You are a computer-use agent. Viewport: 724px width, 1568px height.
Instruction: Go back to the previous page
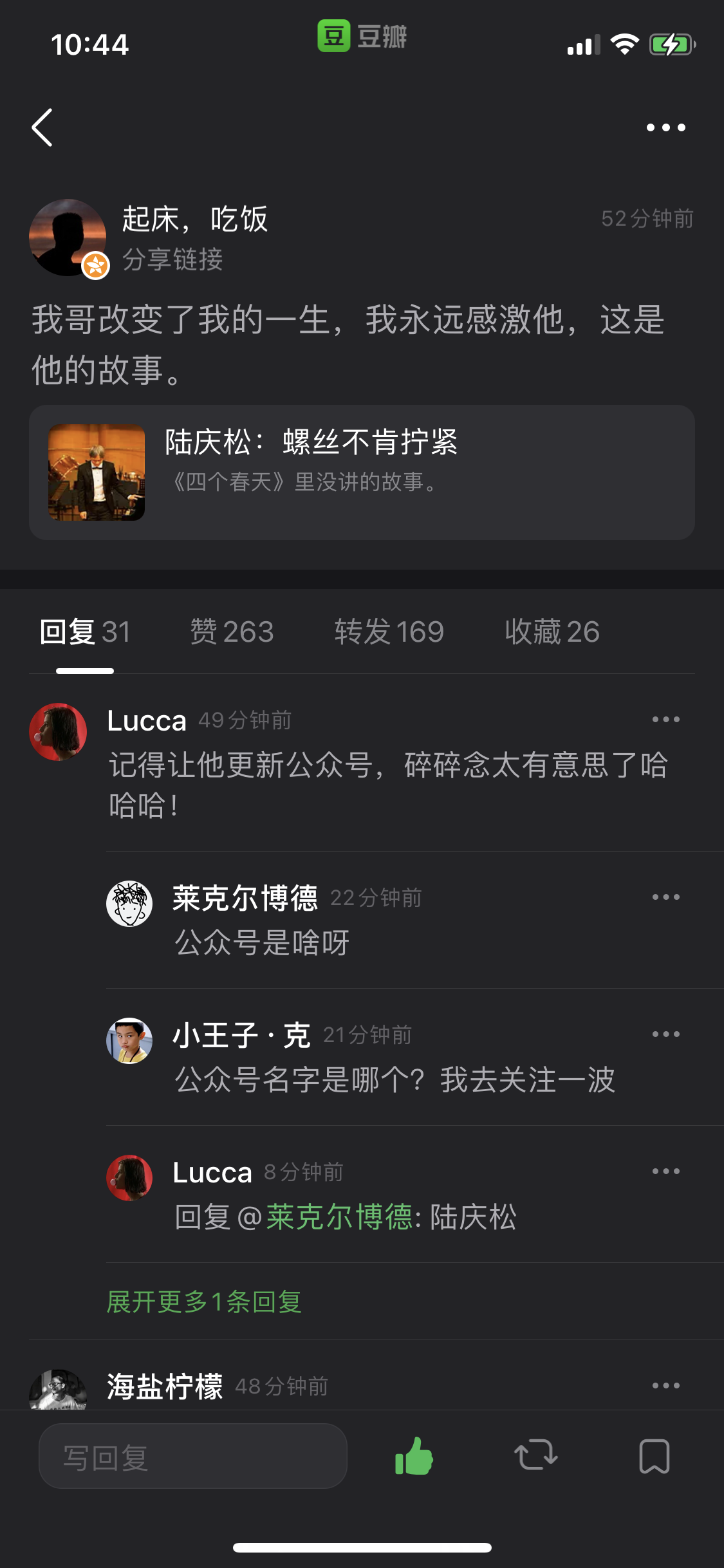42,127
